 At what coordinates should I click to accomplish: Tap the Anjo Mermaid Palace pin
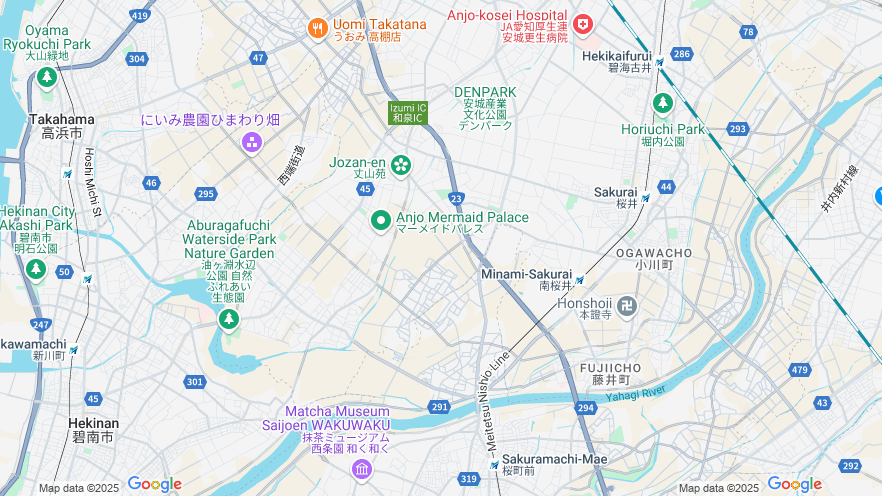tap(380, 221)
